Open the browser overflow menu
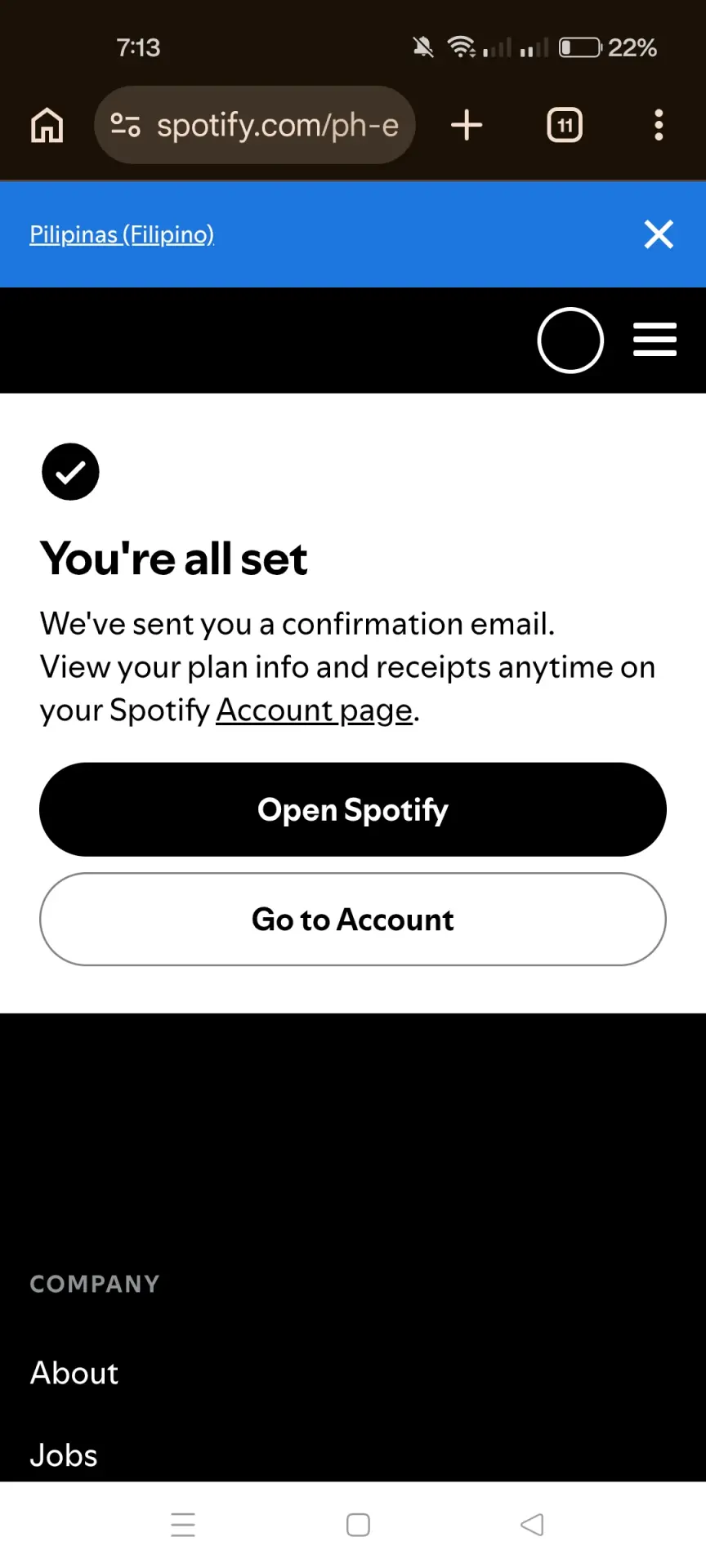The height and width of the screenshot is (1568, 706). pyautogui.click(x=659, y=125)
